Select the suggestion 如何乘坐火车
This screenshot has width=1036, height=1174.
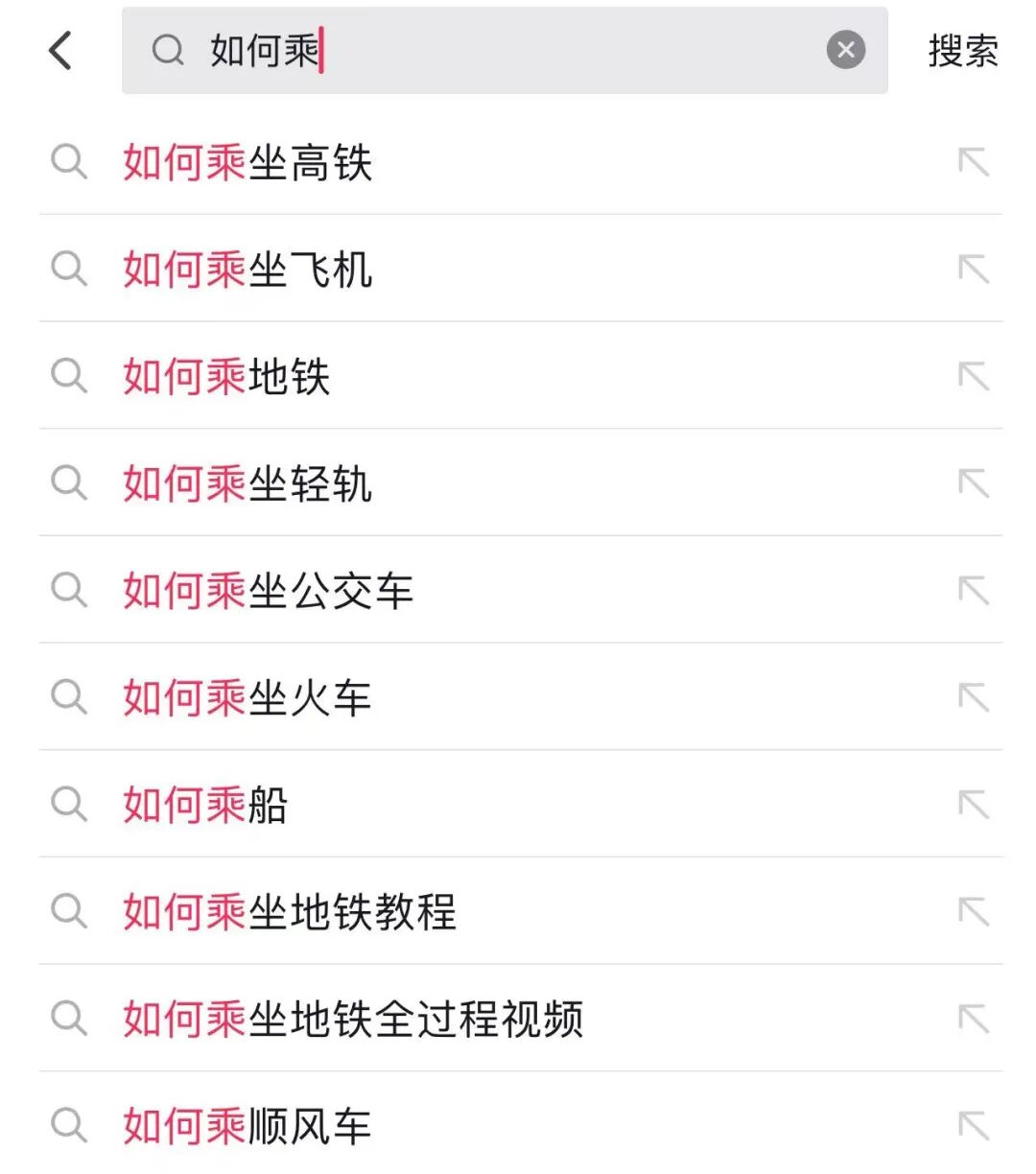(247, 697)
